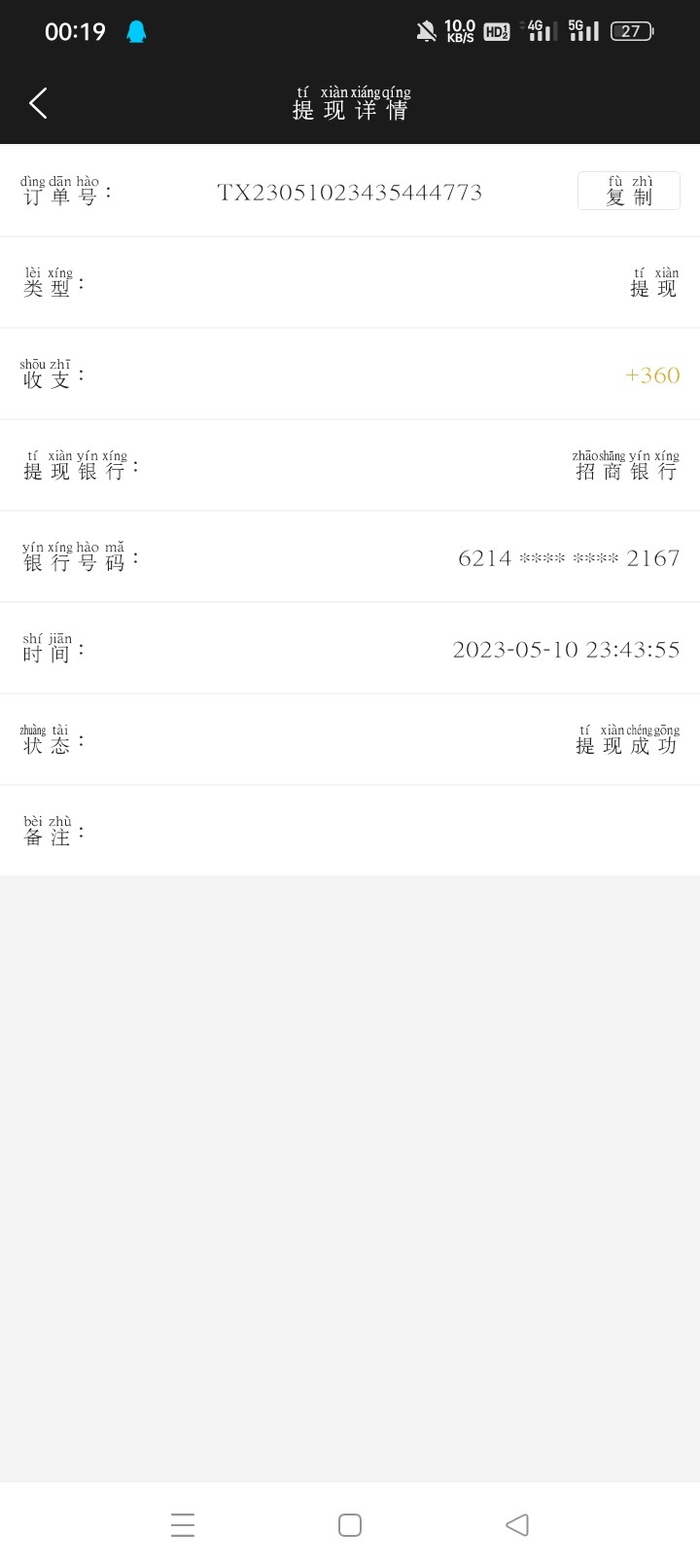
Task: Open the recent apps menu
Action: [183, 1524]
